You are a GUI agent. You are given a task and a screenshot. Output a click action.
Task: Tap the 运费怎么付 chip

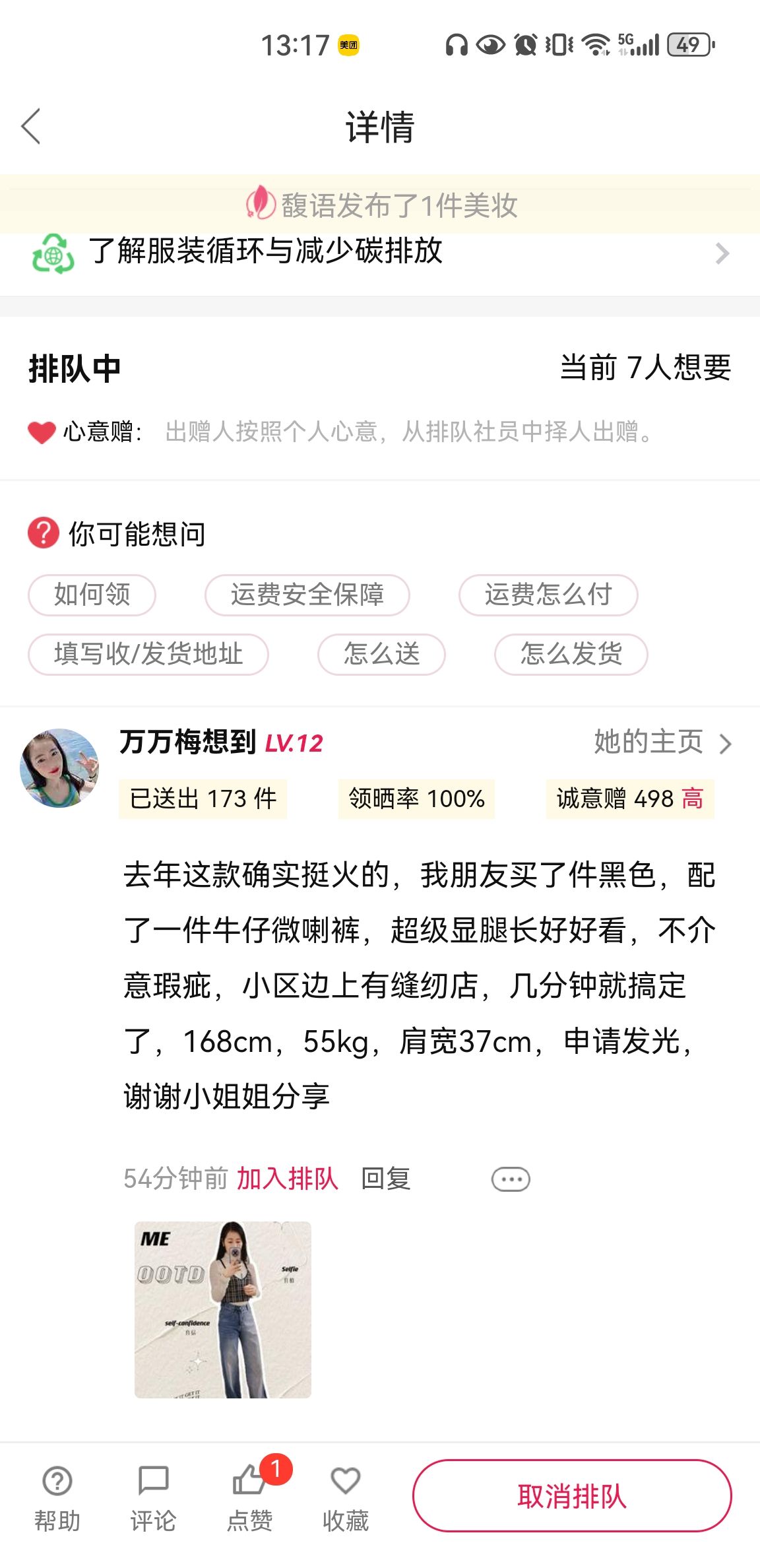[x=548, y=595]
